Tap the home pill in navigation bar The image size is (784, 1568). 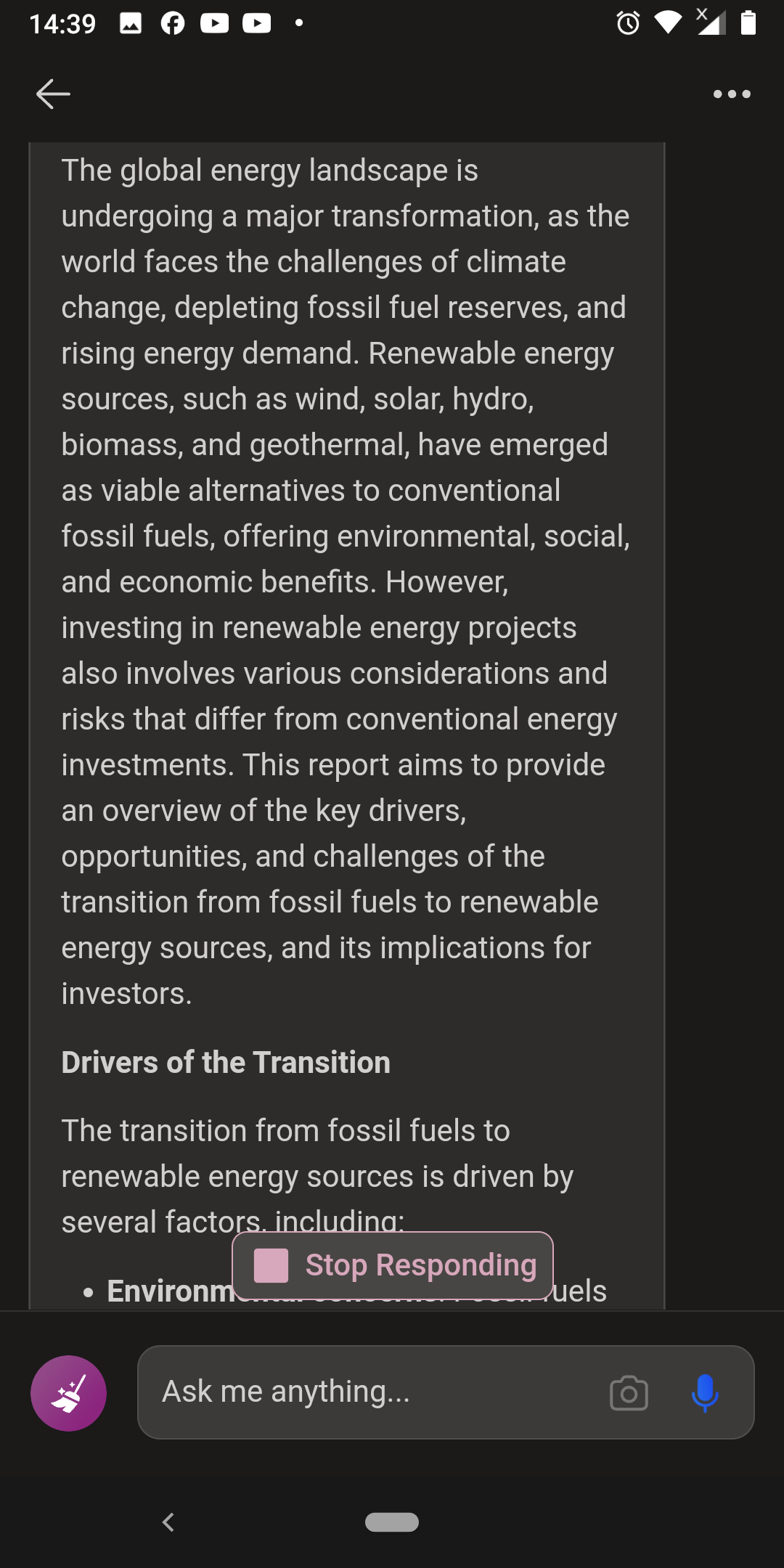392,1522
